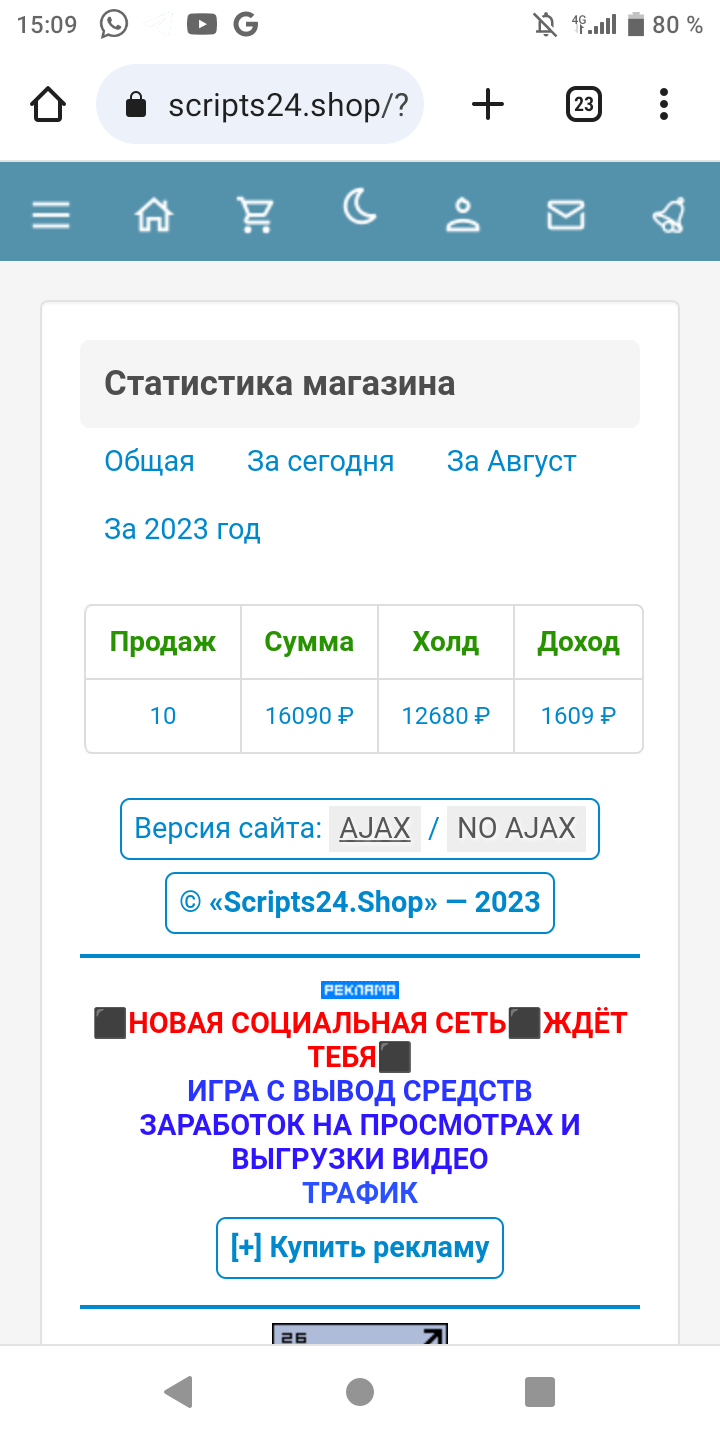
Task: Switch site version to NO AJAX
Action: click(516, 828)
